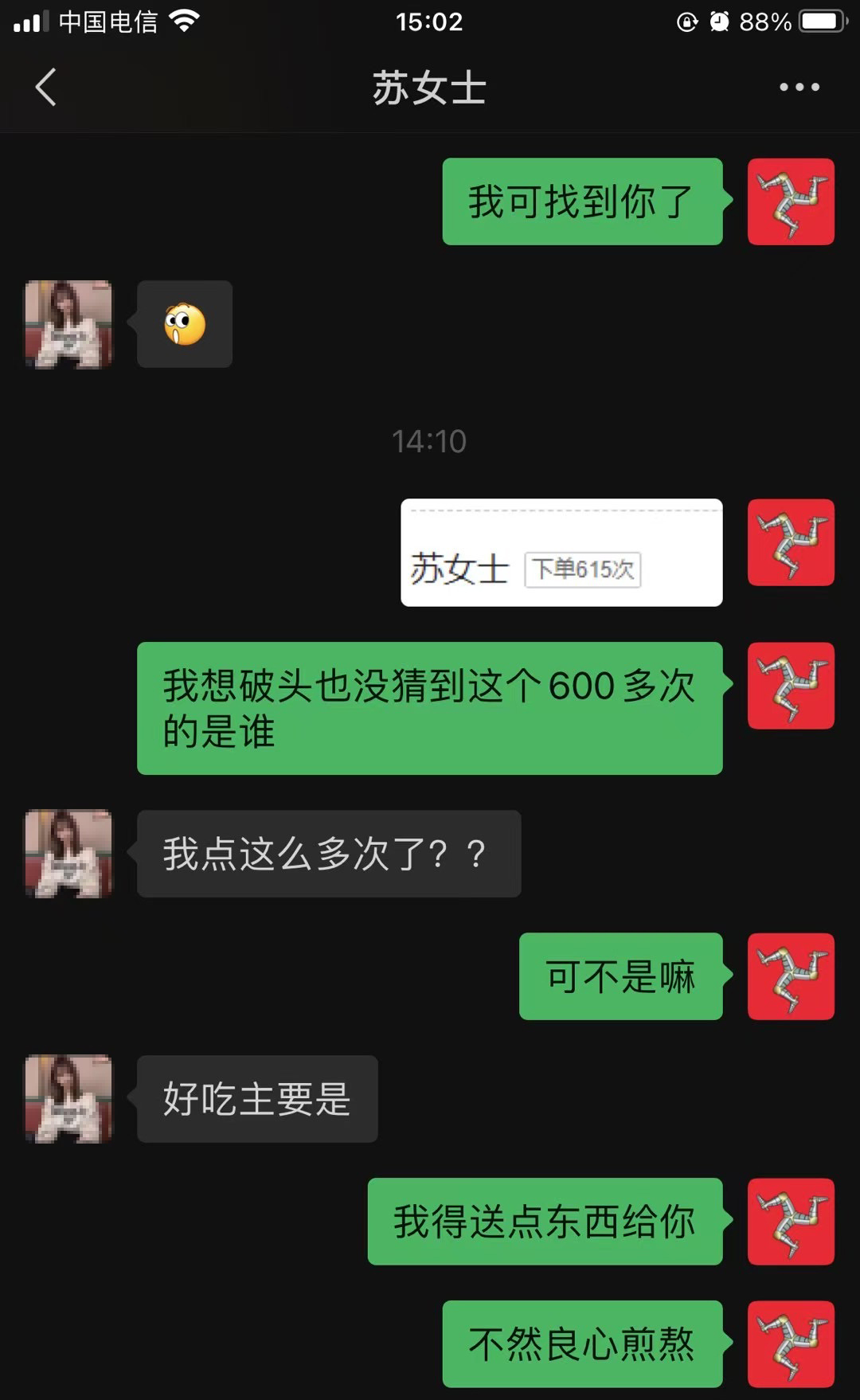Go back to the chat list

[x=46, y=87]
